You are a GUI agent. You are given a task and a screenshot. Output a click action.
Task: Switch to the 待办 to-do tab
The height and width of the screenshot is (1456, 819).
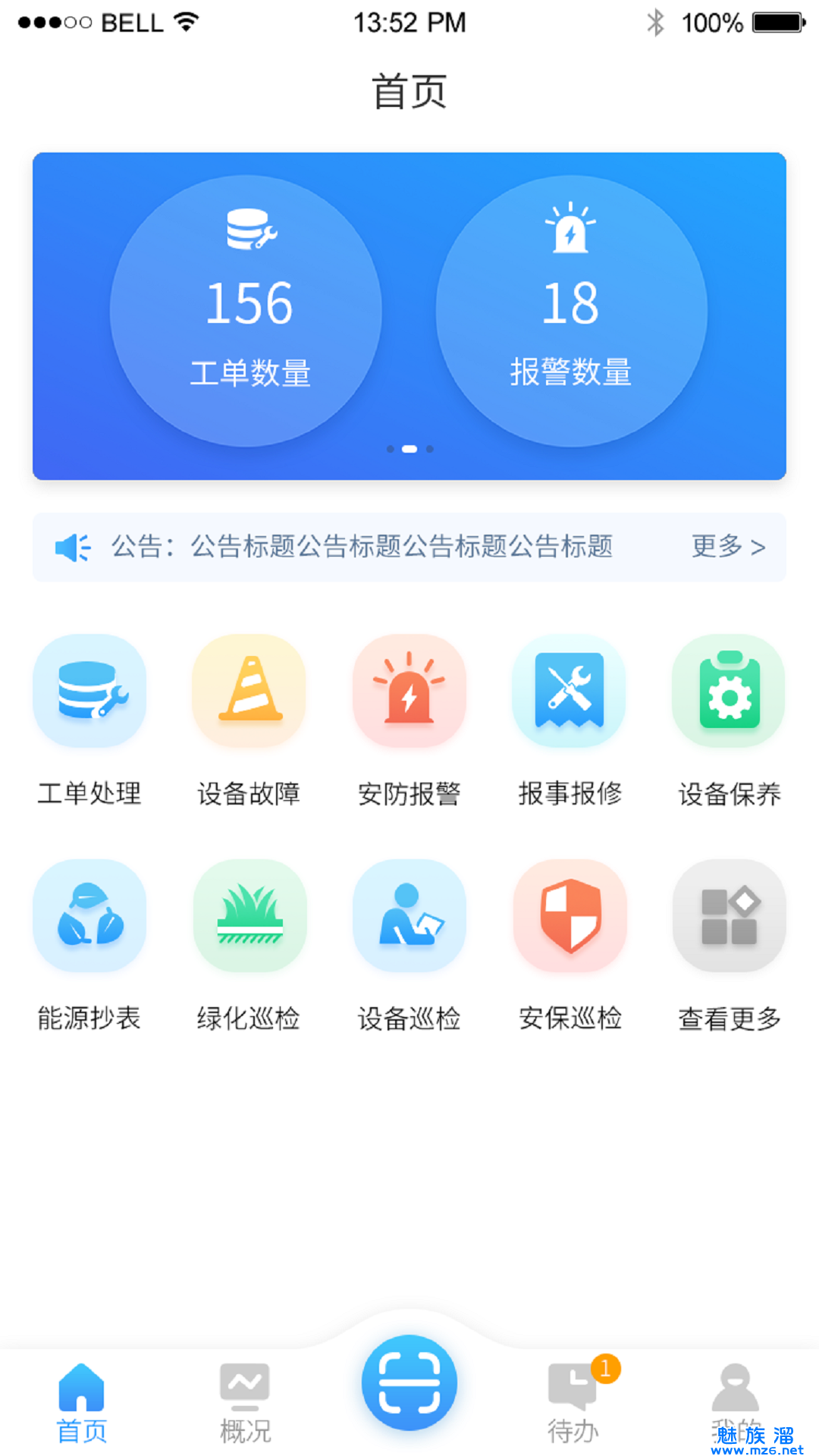pos(574,1403)
